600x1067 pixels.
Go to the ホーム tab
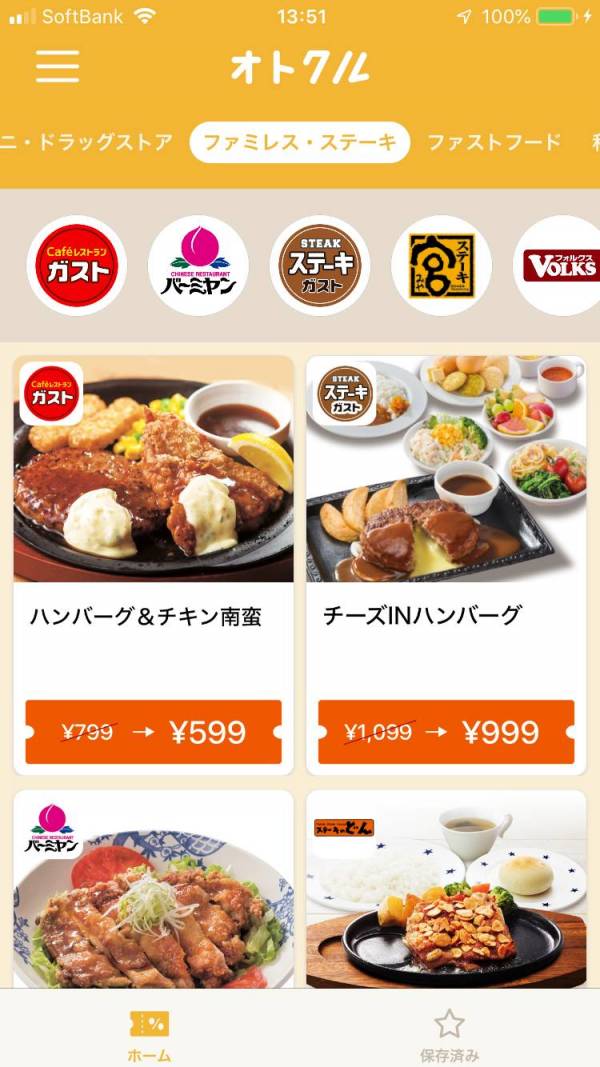point(150,1035)
